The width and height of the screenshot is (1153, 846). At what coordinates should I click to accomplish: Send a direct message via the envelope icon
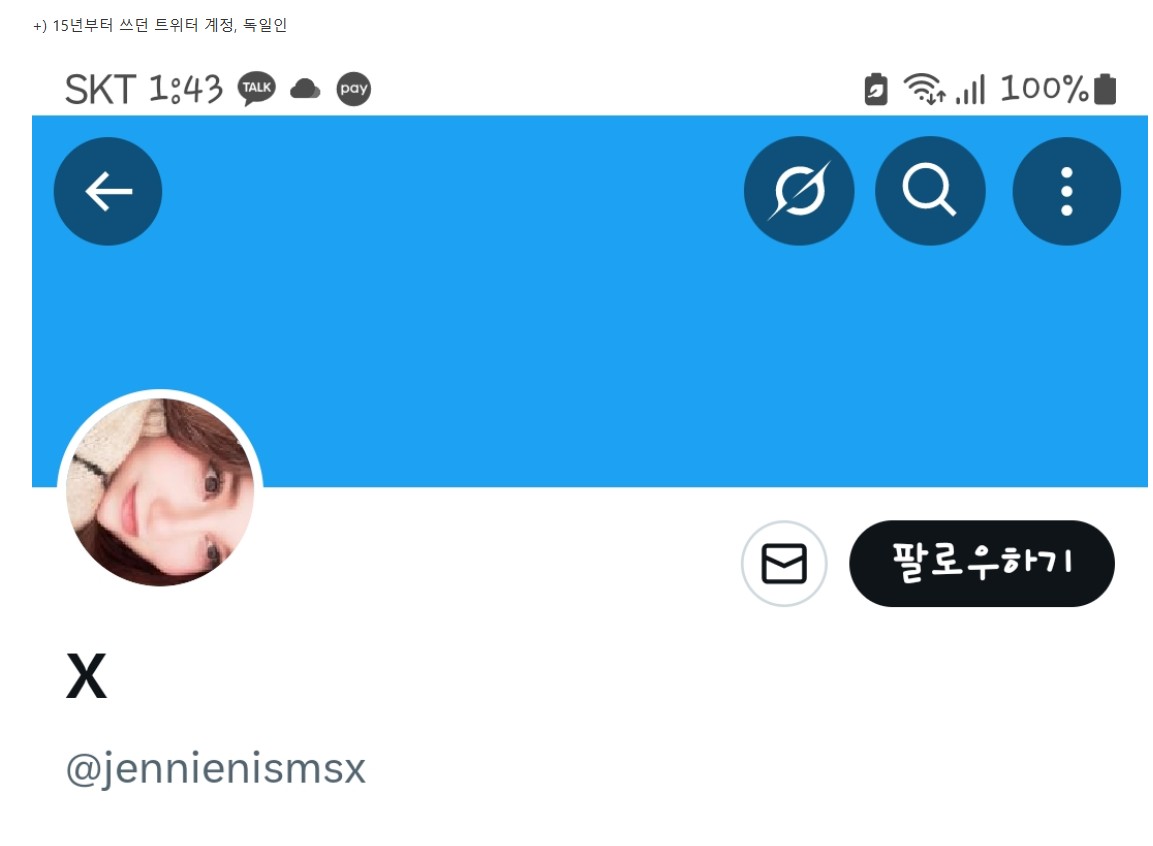(784, 564)
